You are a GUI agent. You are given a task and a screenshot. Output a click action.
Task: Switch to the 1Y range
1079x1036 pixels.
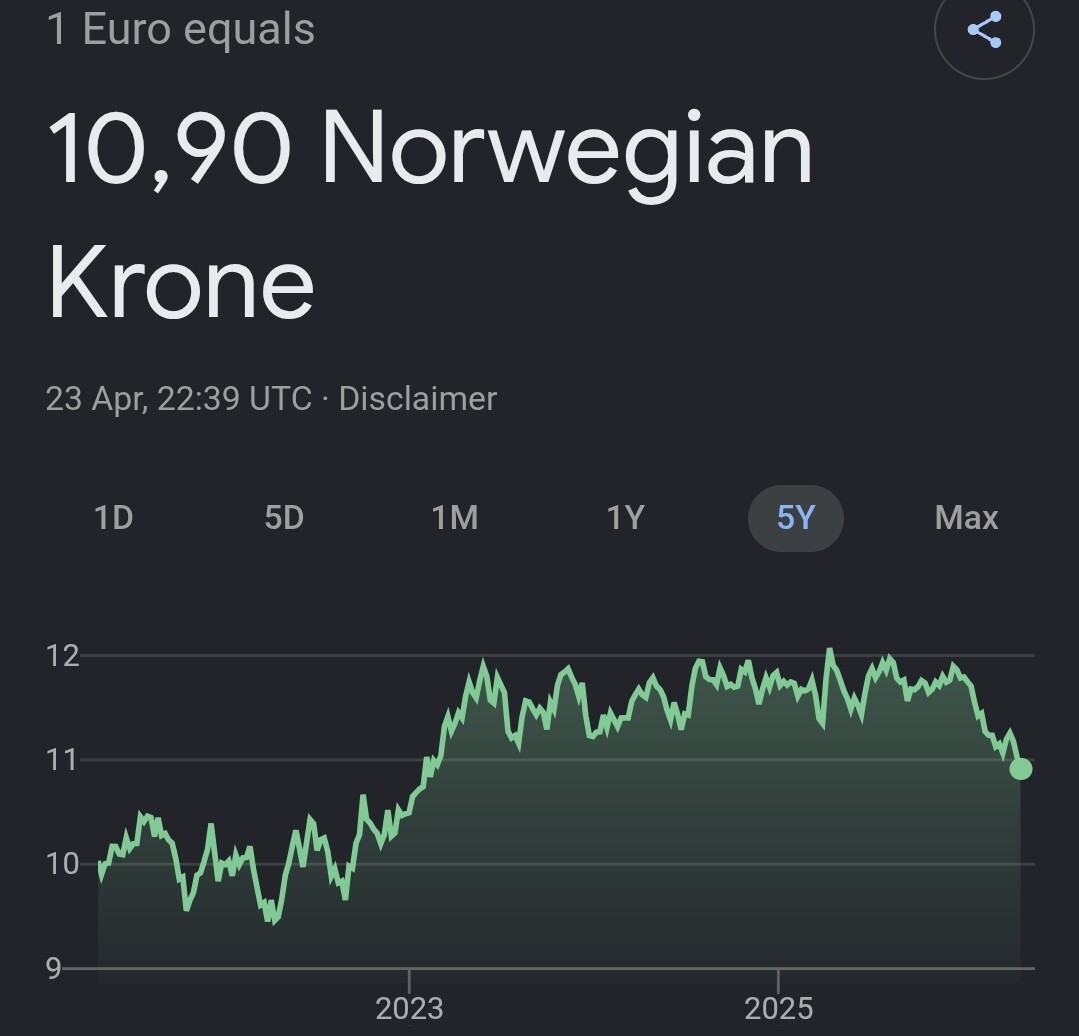point(625,518)
